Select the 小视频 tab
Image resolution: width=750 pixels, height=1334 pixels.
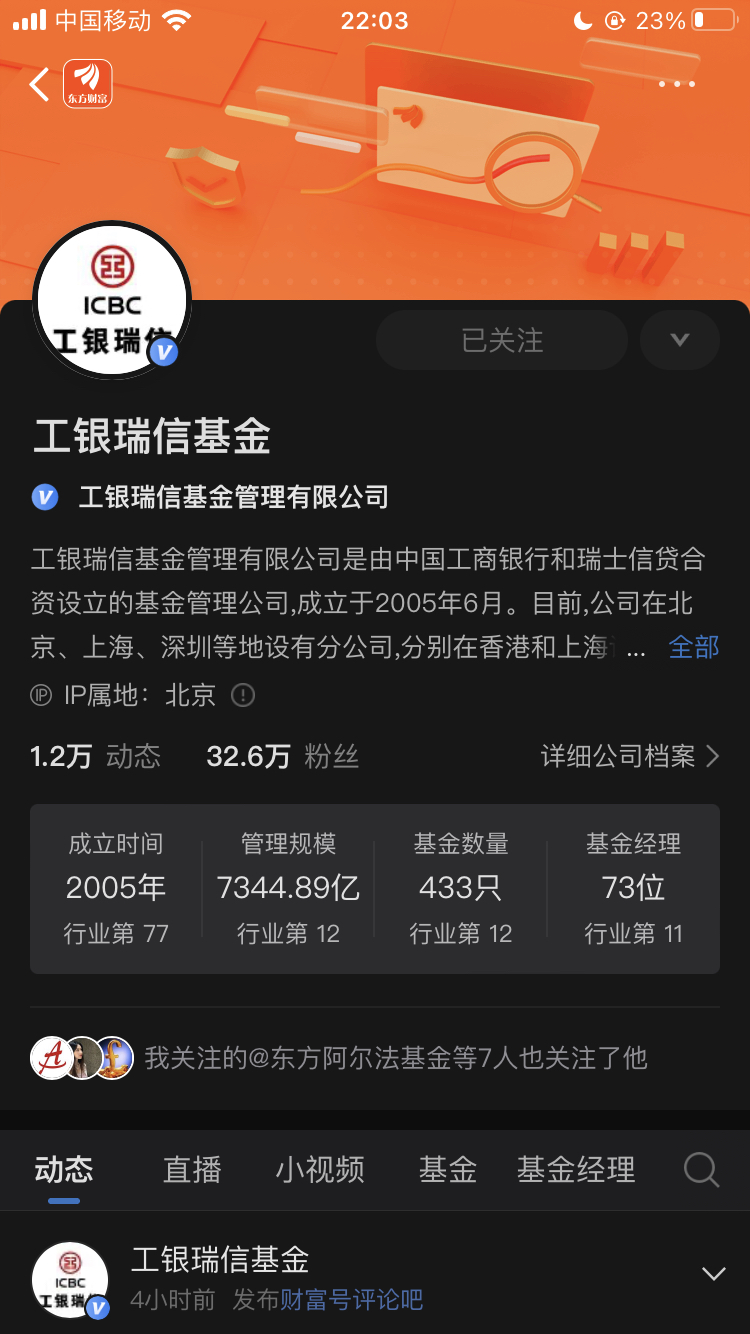tap(319, 1170)
